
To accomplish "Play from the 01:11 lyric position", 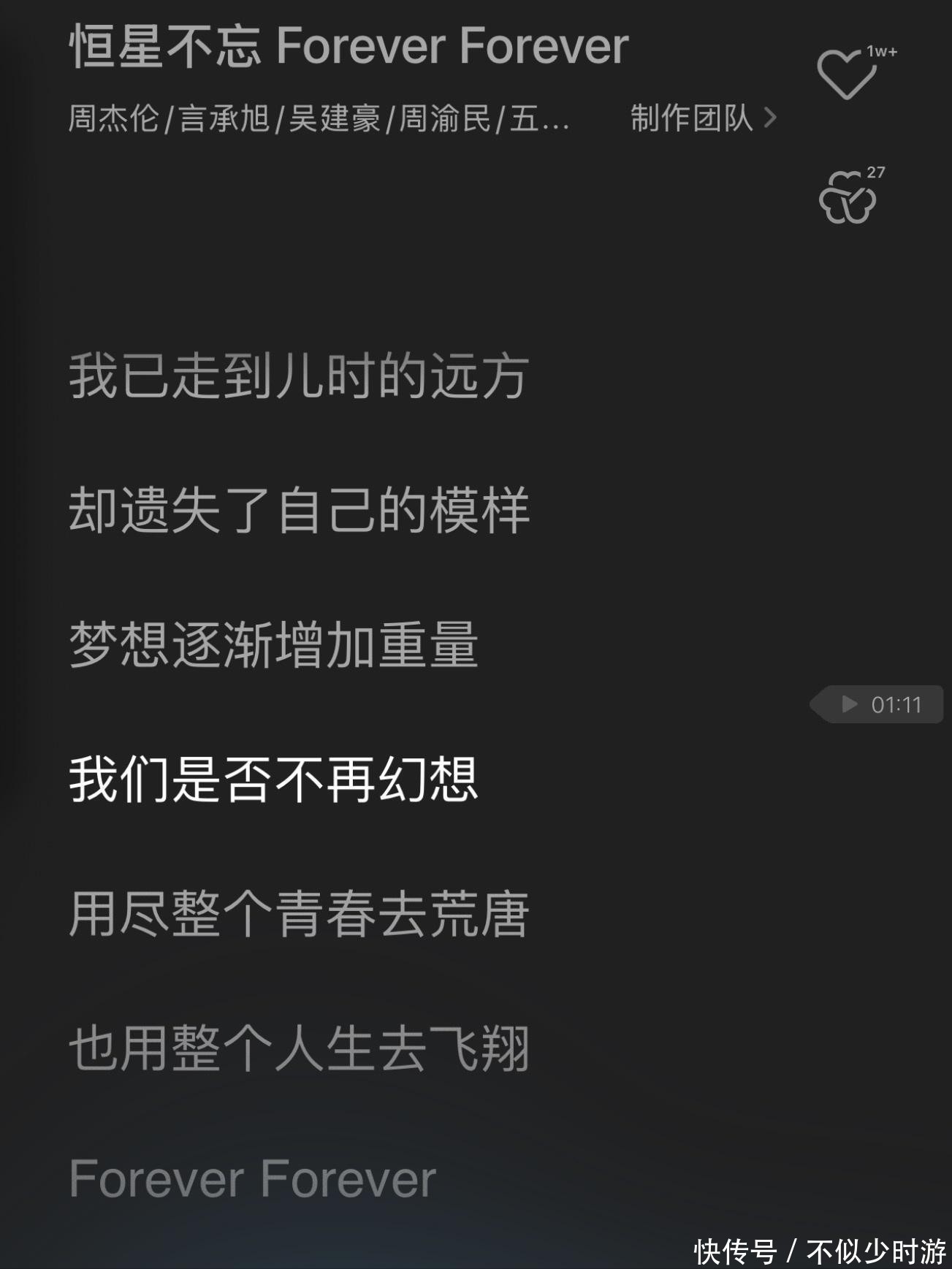I will [x=879, y=704].
